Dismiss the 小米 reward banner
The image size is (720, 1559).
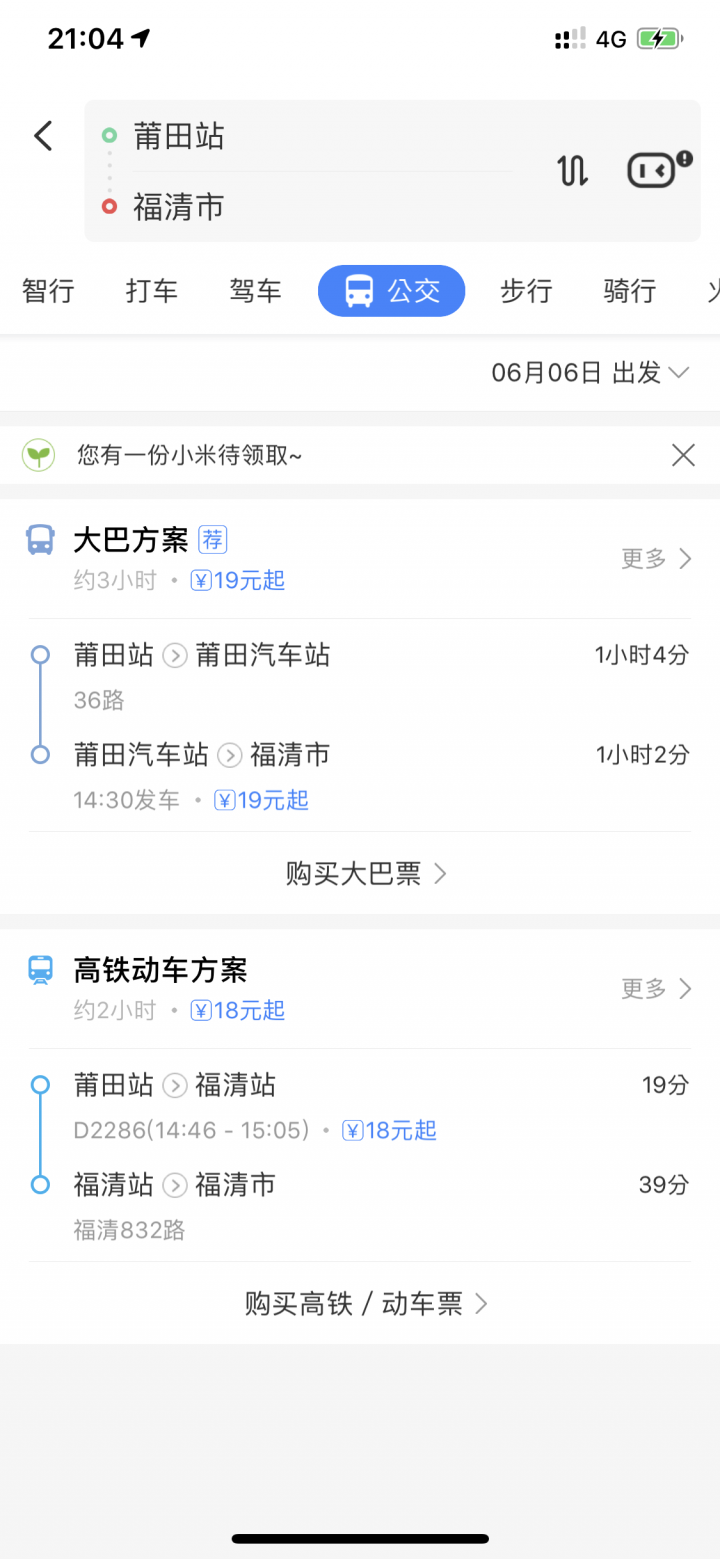(683, 456)
